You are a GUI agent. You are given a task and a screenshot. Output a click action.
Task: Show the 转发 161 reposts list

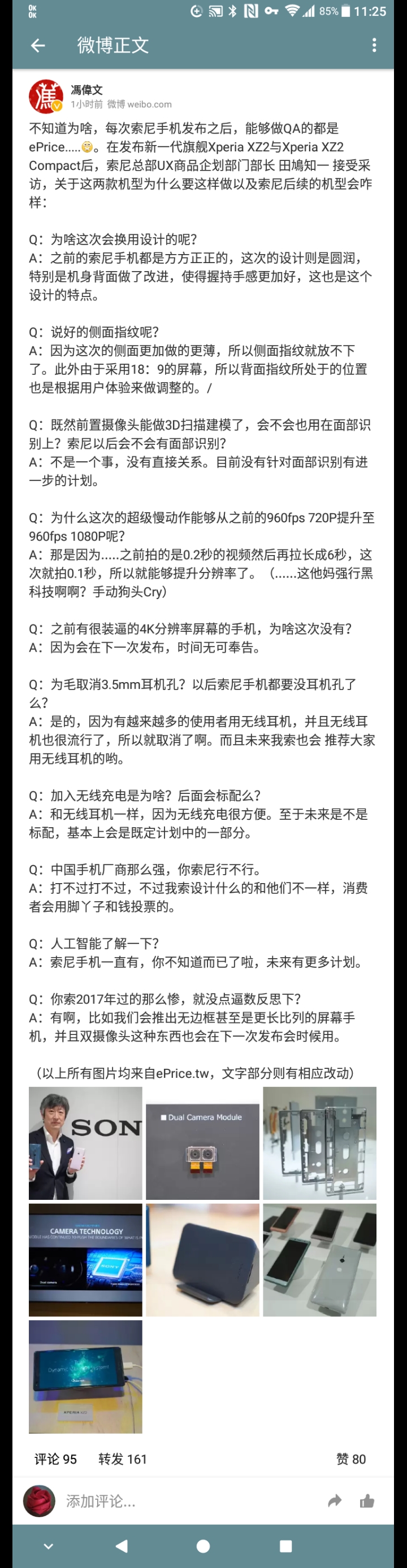click(123, 1458)
